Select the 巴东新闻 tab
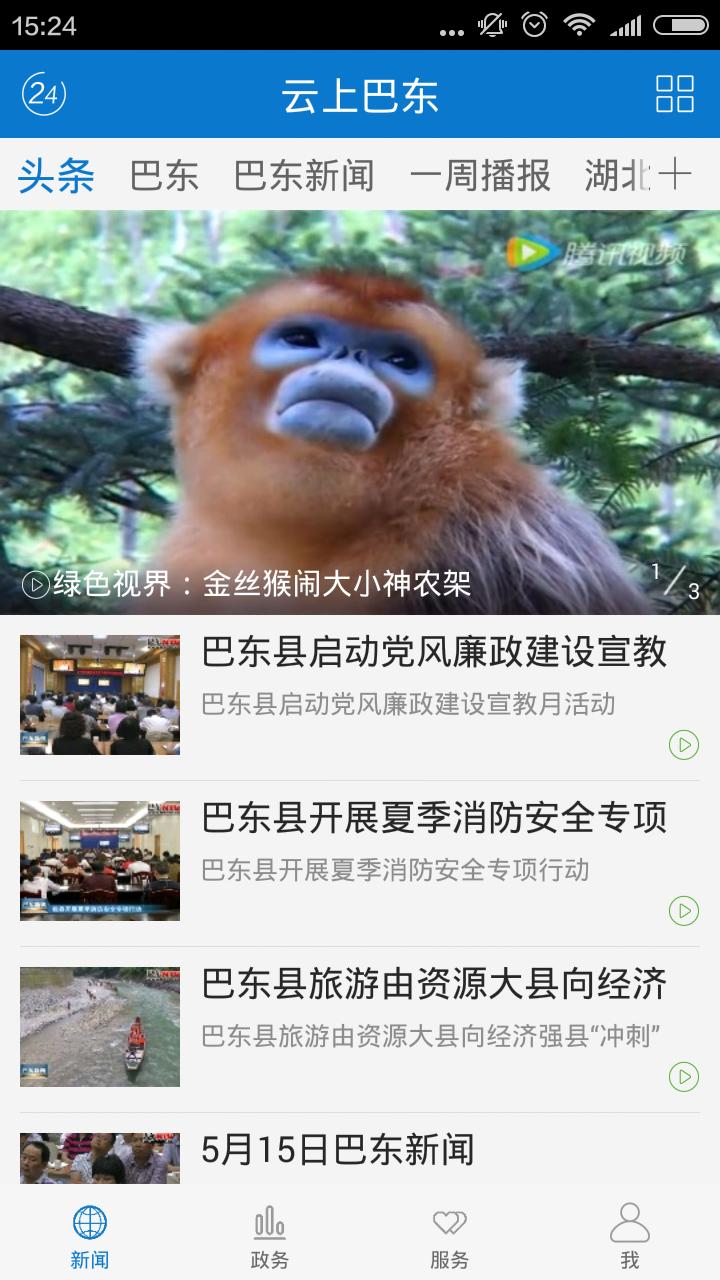The width and height of the screenshot is (720, 1280). coord(304,175)
